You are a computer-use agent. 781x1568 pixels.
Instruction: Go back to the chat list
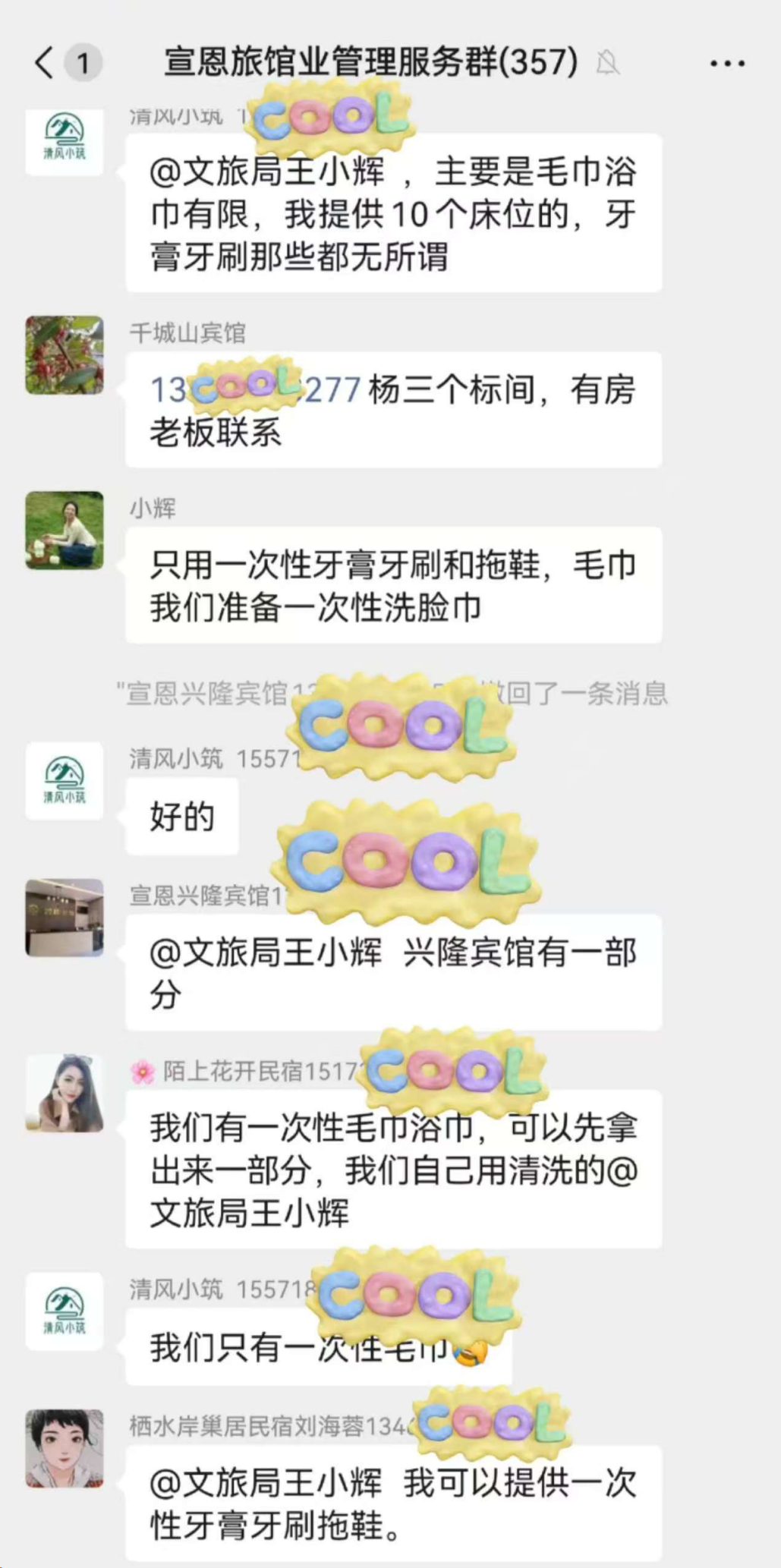pos(46,62)
